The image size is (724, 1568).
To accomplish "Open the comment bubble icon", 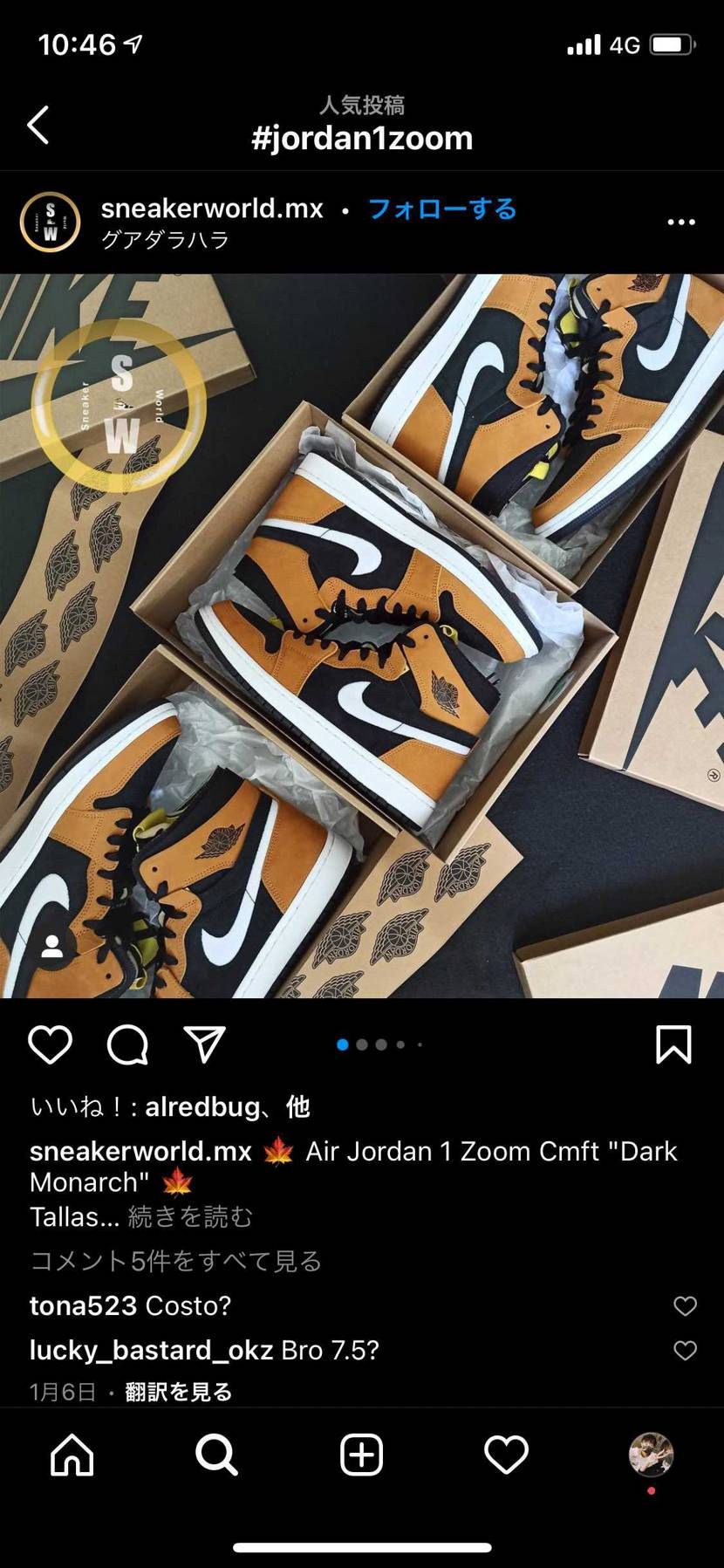I will click(x=127, y=1044).
